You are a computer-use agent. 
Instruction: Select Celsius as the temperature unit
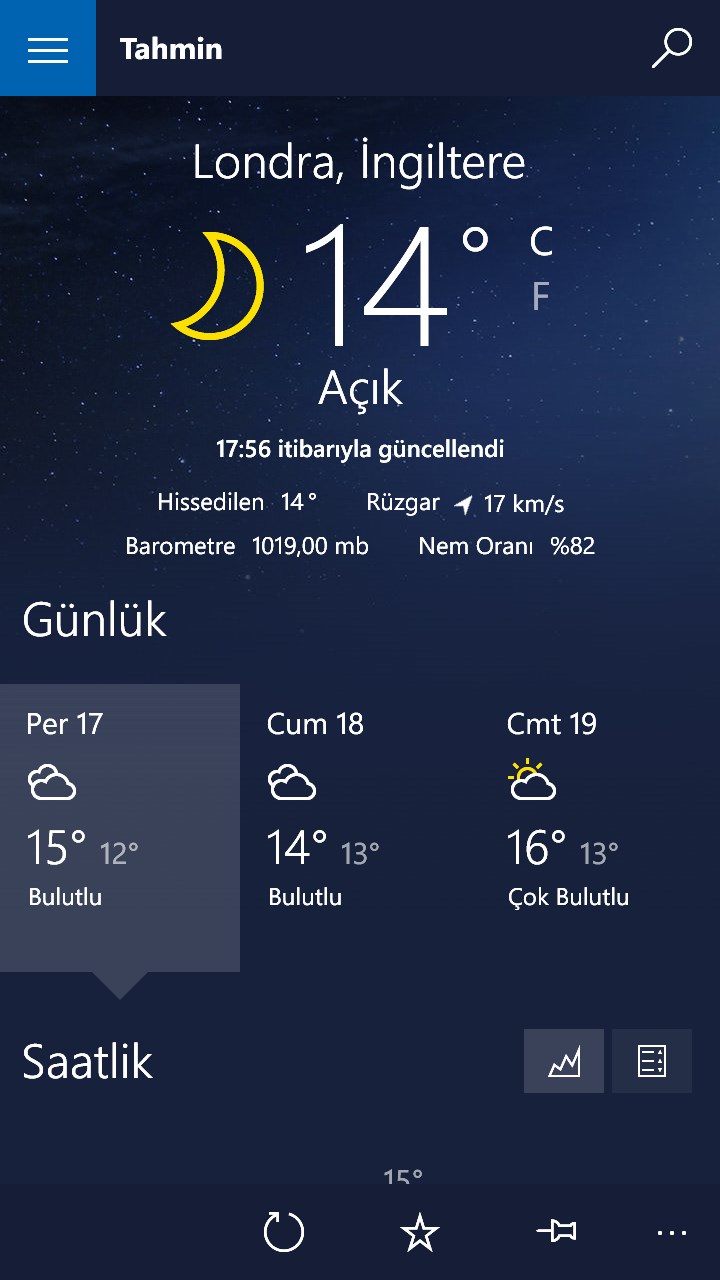coord(541,241)
